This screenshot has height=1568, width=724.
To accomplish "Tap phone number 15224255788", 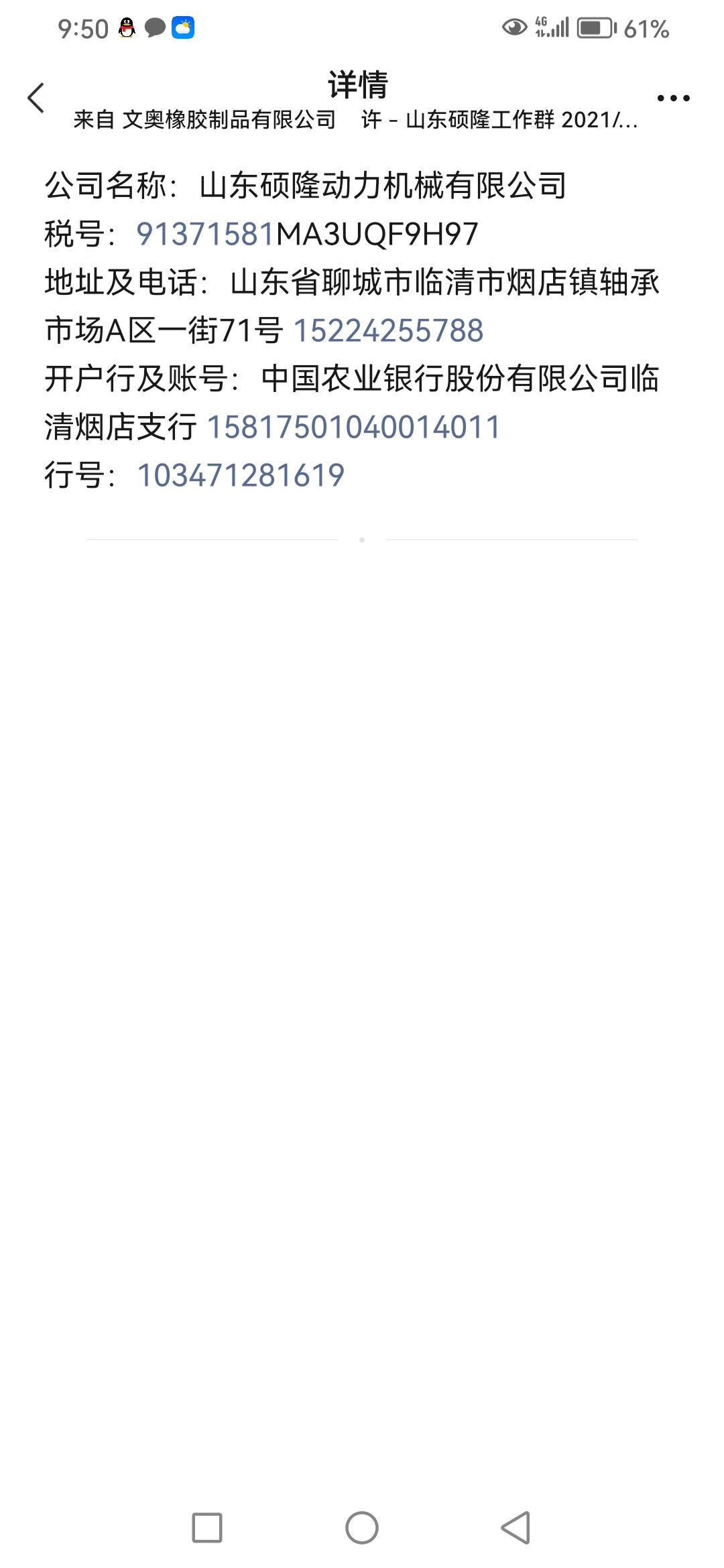I will click(x=388, y=330).
